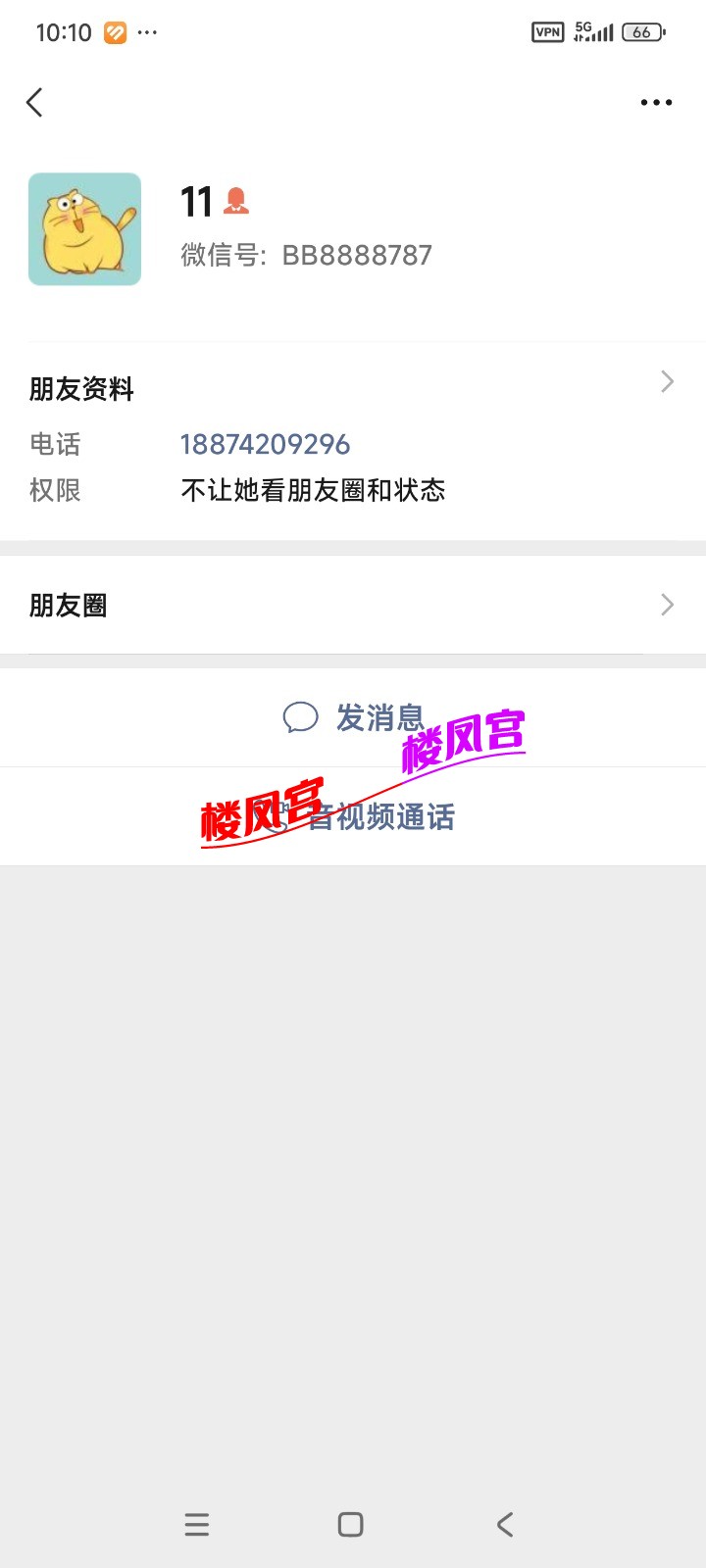Go back using the top-left arrow
706x1568 pixels.
(x=35, y=102)
